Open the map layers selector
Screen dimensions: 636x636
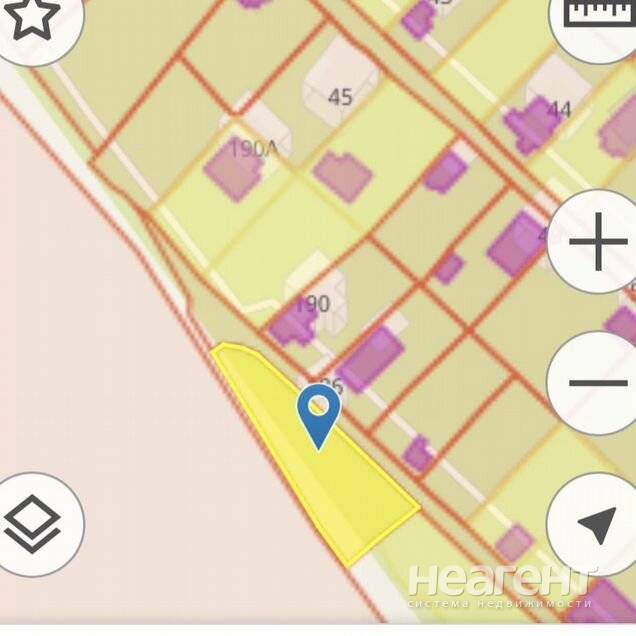pyautogui.click(x=33, y=524)
